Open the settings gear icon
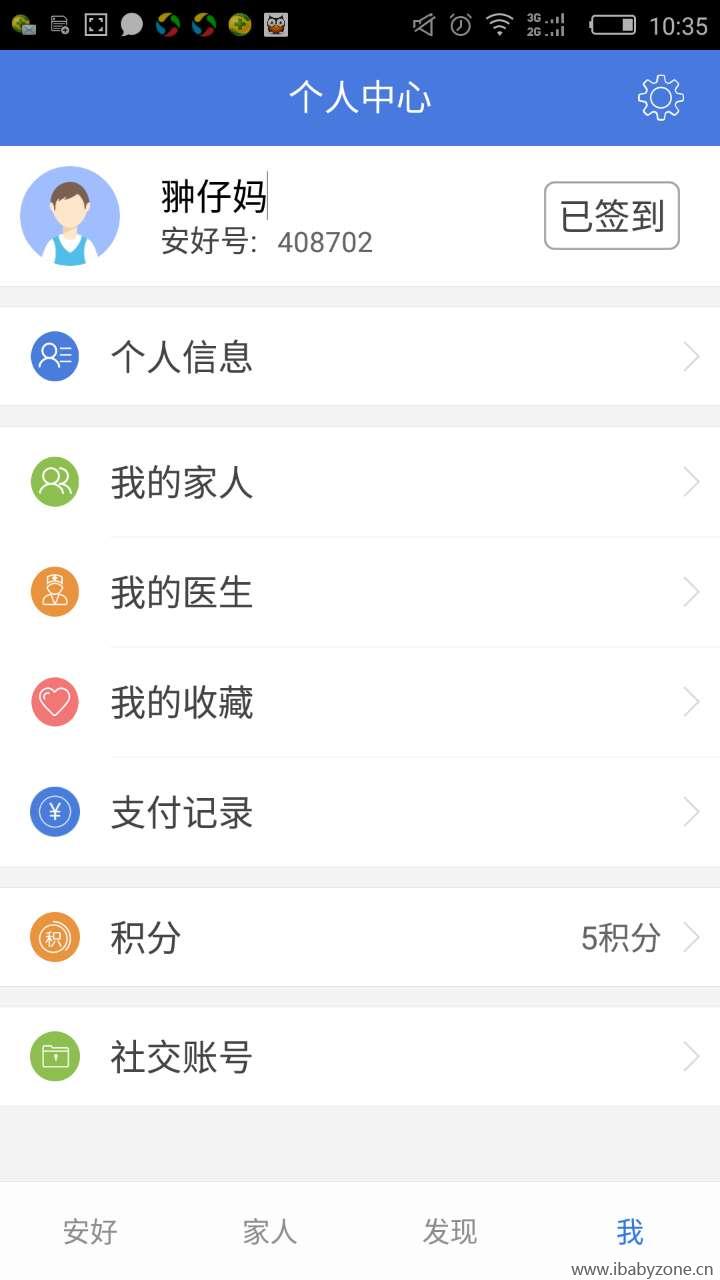 pos(661,97)
